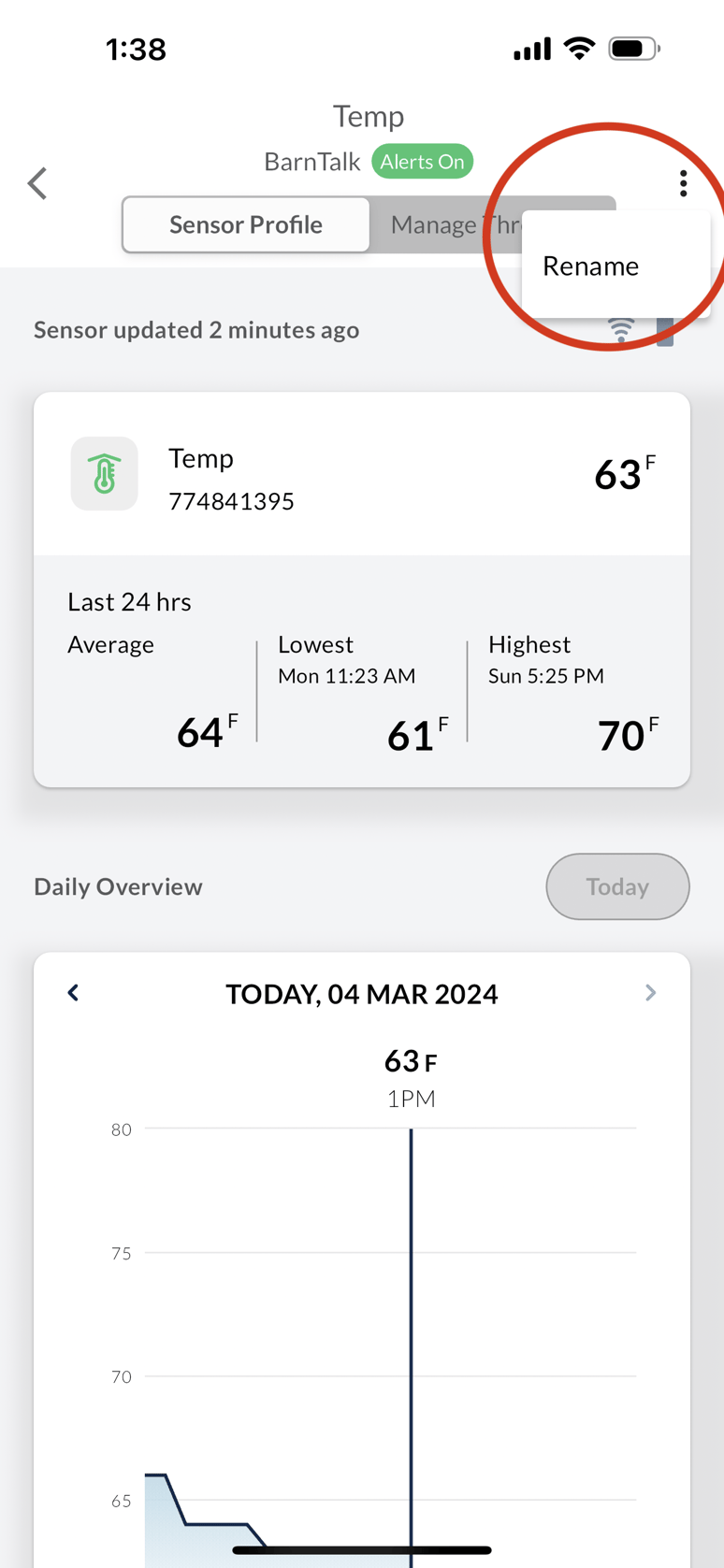The image size is (724, 1568).
Task: Go to the previous day in chart
Action: [x=74, y=993]
